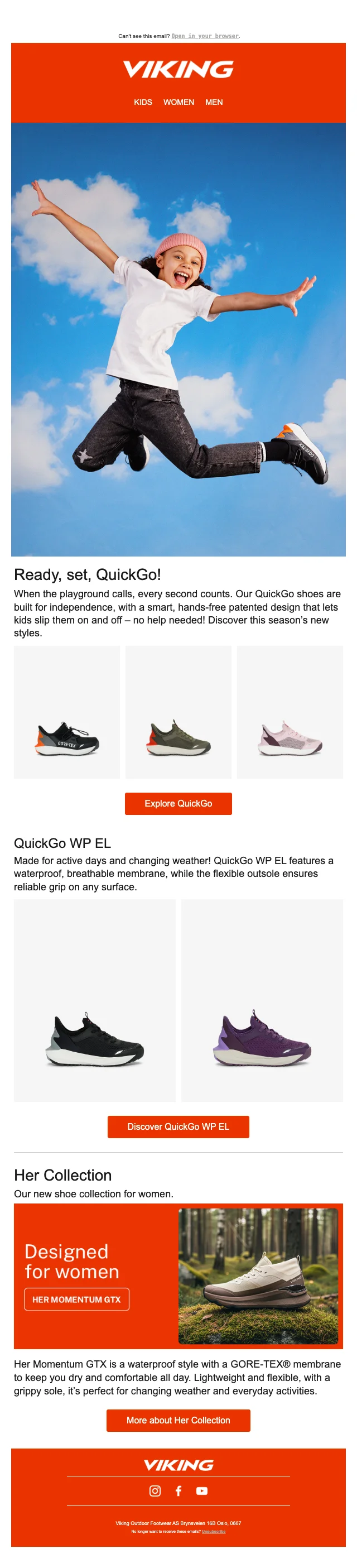Open the WOMEN category link
Image resolution: width=357 pixels, height=1568 pixels.
coord(179,102)
